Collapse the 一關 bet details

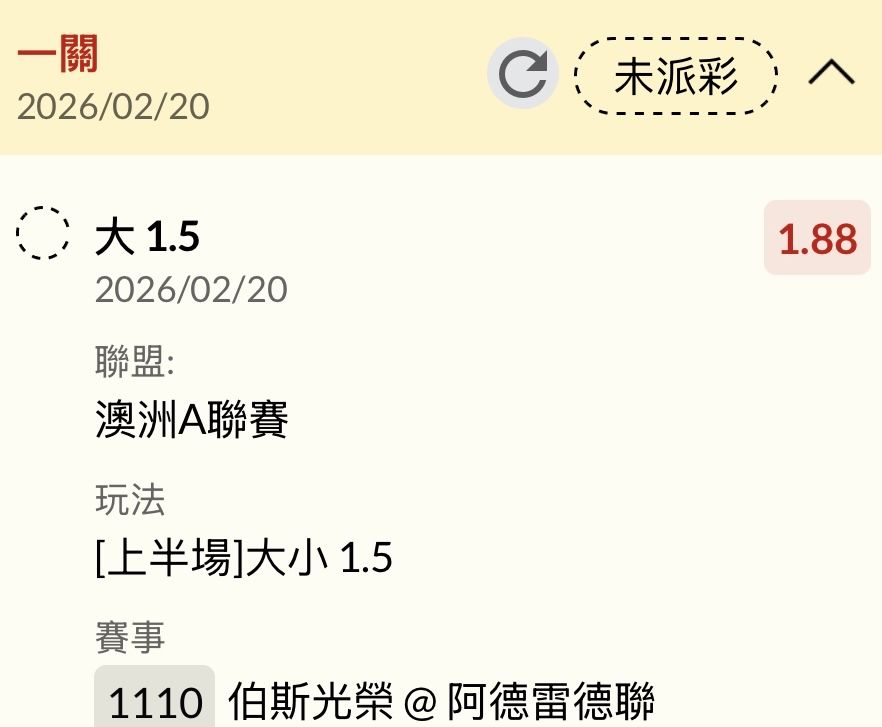click(x=831, y=74)
